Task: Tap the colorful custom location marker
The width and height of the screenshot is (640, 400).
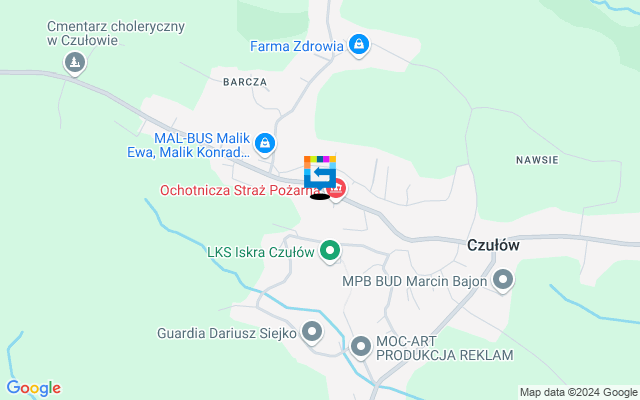Action: pyautogui.click(x=320, y=173)
